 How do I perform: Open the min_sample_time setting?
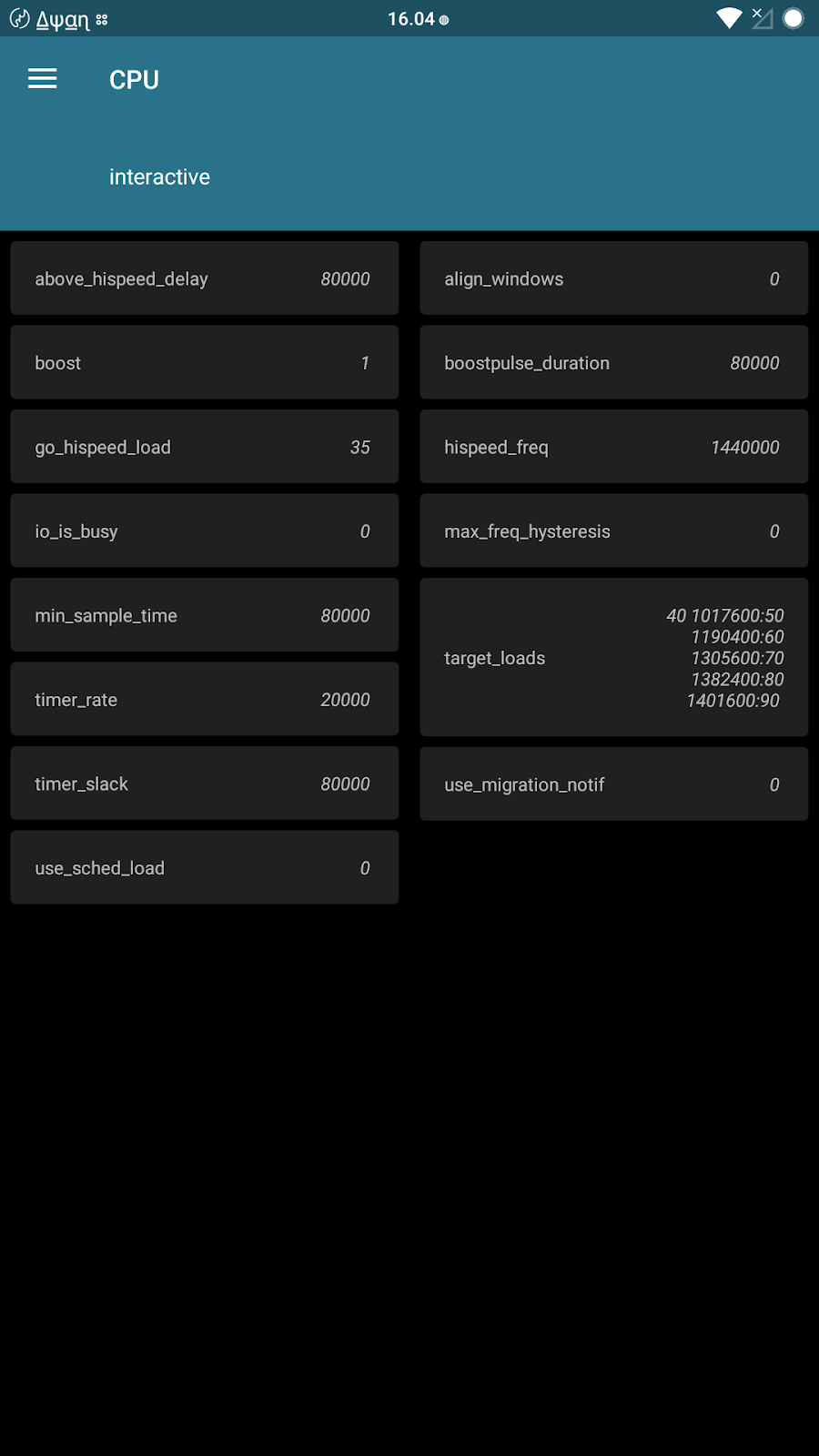pos(204,614)
